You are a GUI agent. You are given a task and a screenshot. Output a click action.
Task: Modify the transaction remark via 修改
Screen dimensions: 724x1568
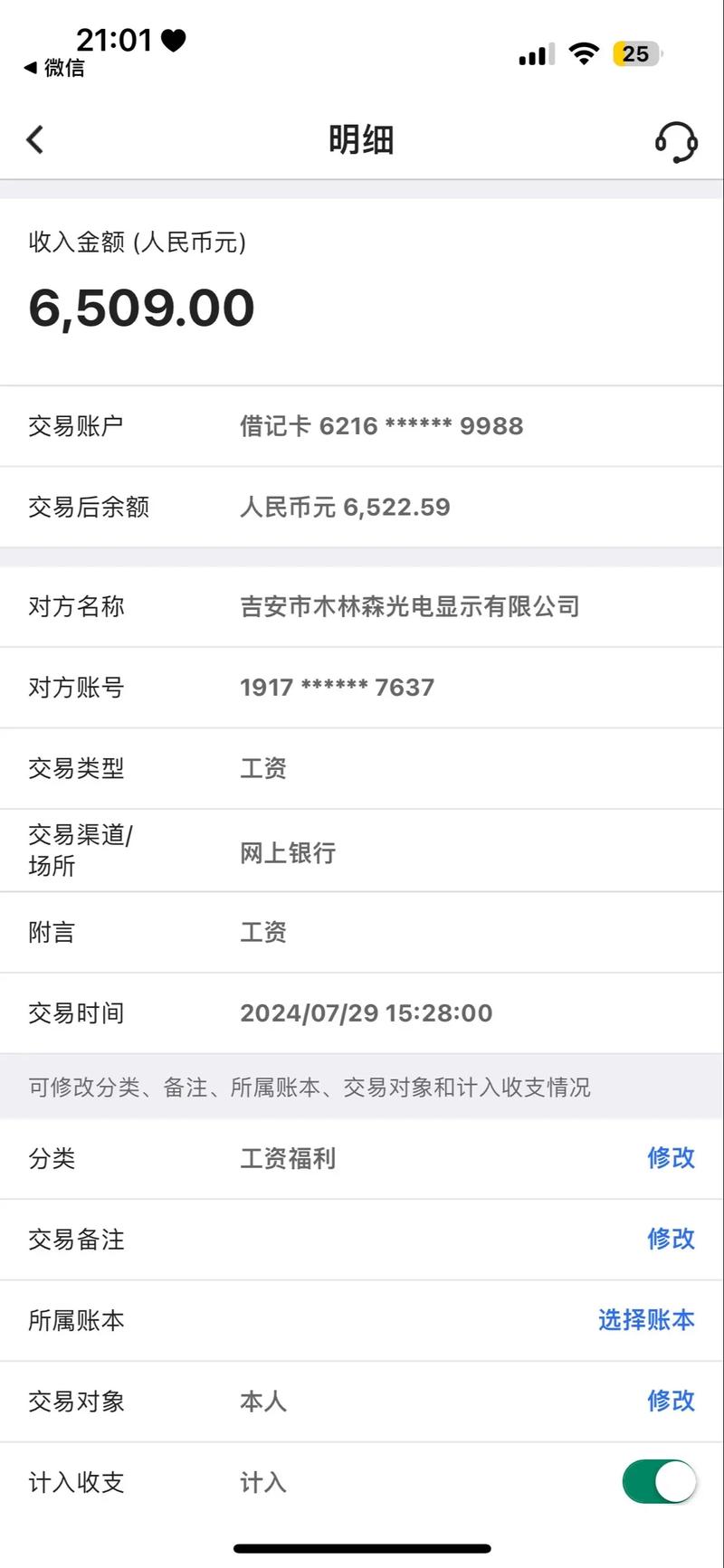click(671, 1240)
